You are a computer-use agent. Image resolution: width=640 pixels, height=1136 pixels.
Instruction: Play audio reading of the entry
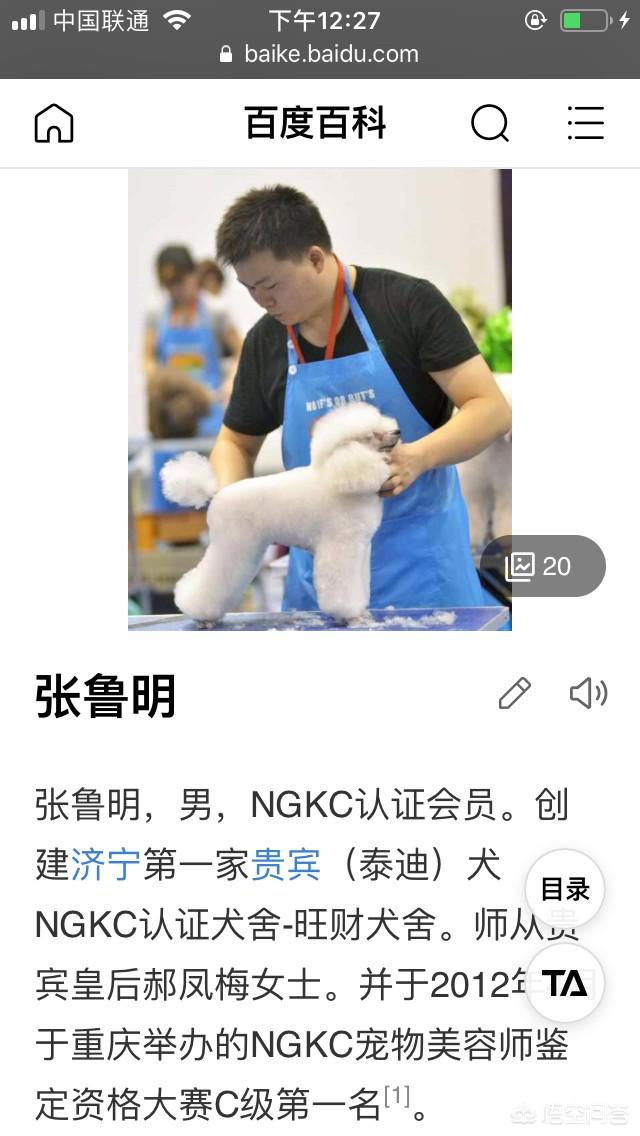(588, 693)
